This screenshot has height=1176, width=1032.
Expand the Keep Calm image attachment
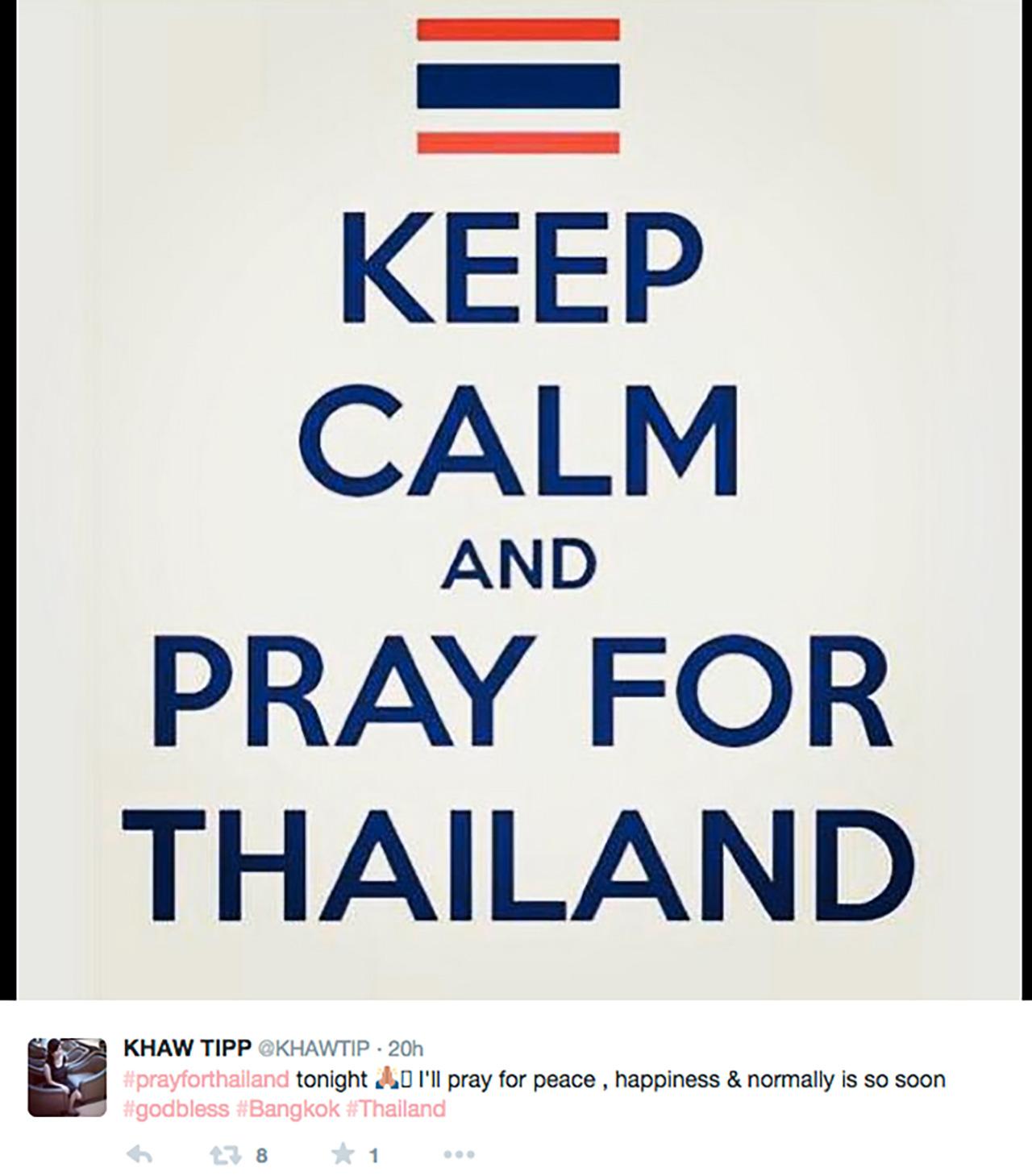516,500
